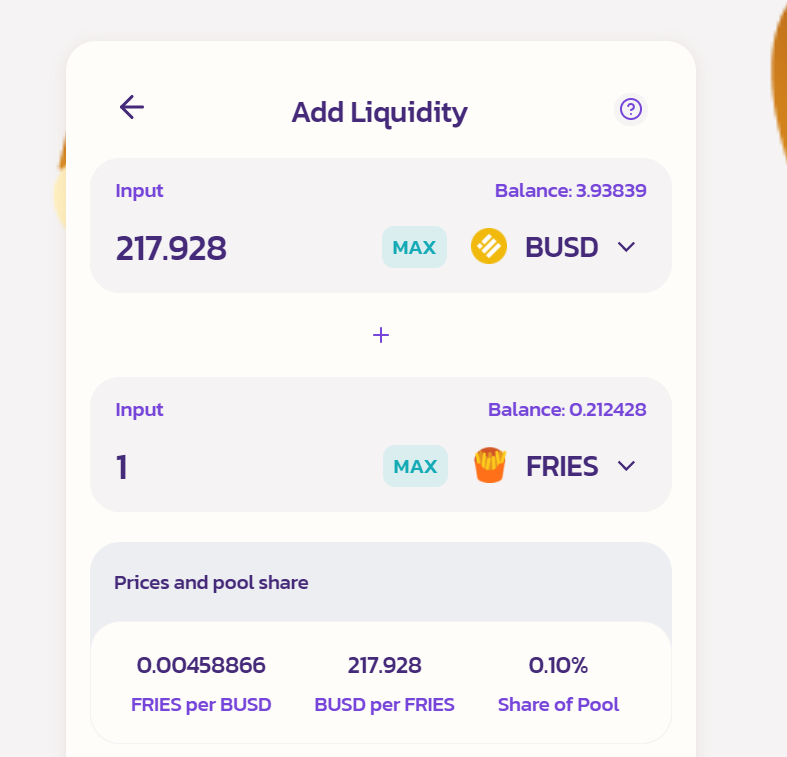This screenshot has width=787, height=757.
Task: Go back from Add Liquidity
Action: pyautogui.click(x=131, y=107)
